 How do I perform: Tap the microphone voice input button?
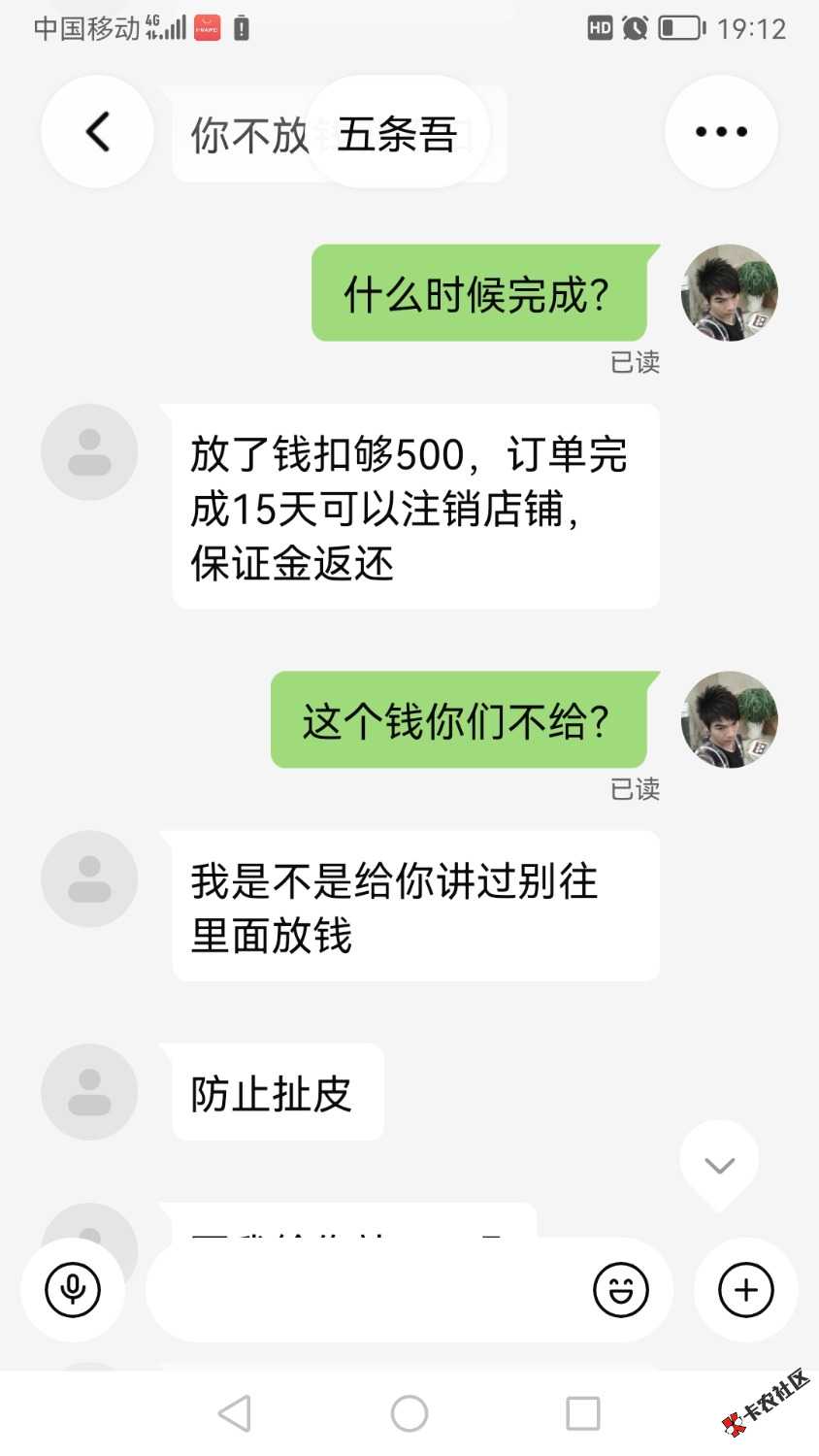[x=73, y=1290]
